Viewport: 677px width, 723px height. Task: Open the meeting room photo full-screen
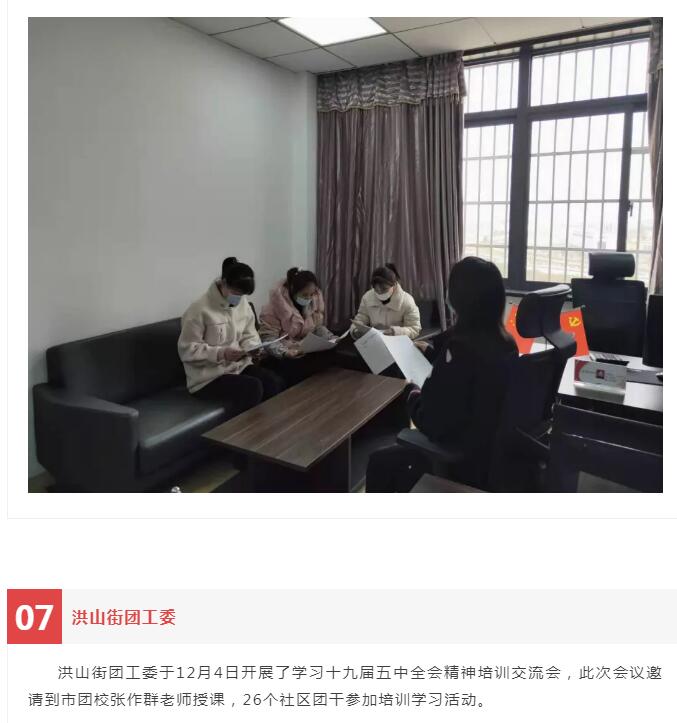pyautogui.click(x=345, y=255)
